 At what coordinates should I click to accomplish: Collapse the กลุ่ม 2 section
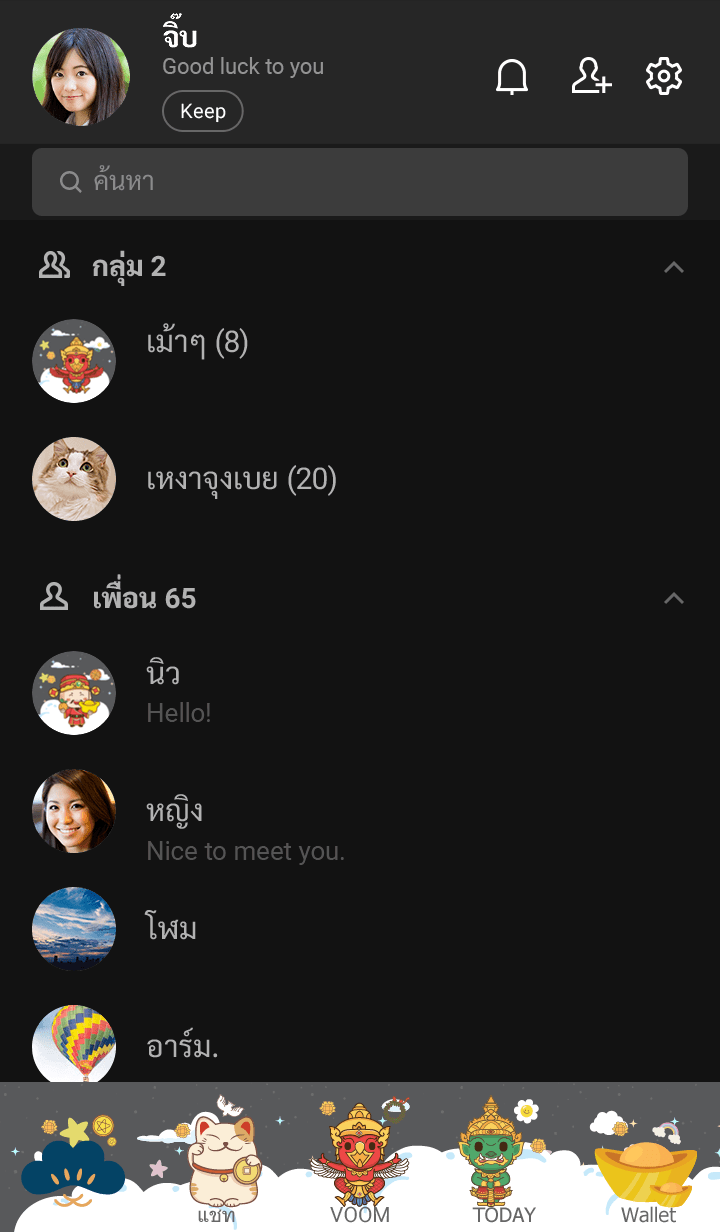674,267
